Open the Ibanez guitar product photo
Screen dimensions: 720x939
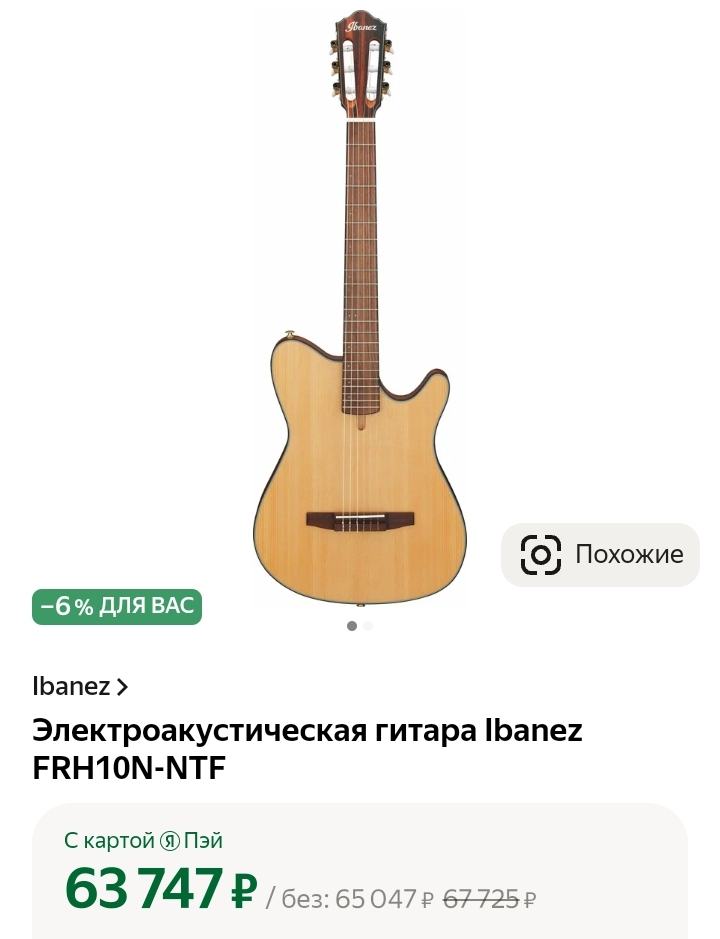point(360,310)
